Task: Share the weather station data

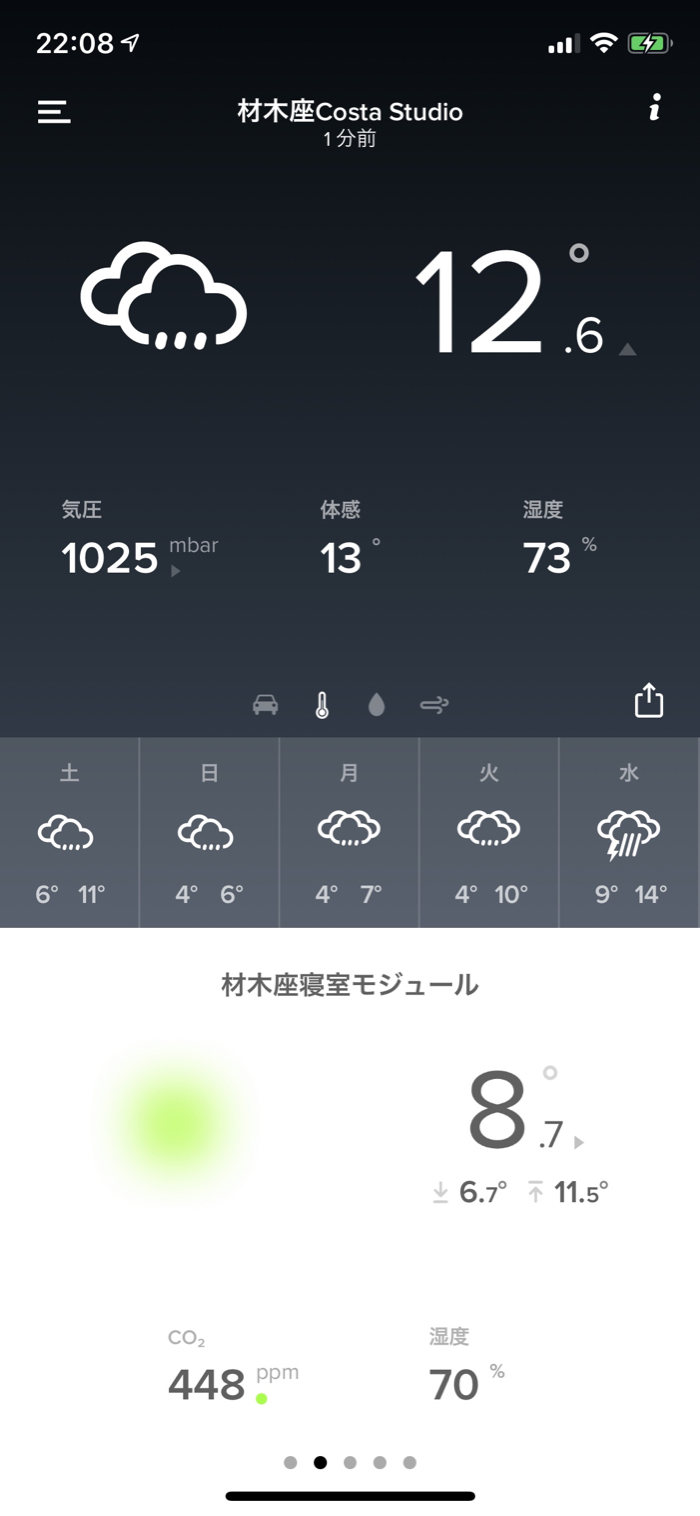Action: (x=649, y=700)
